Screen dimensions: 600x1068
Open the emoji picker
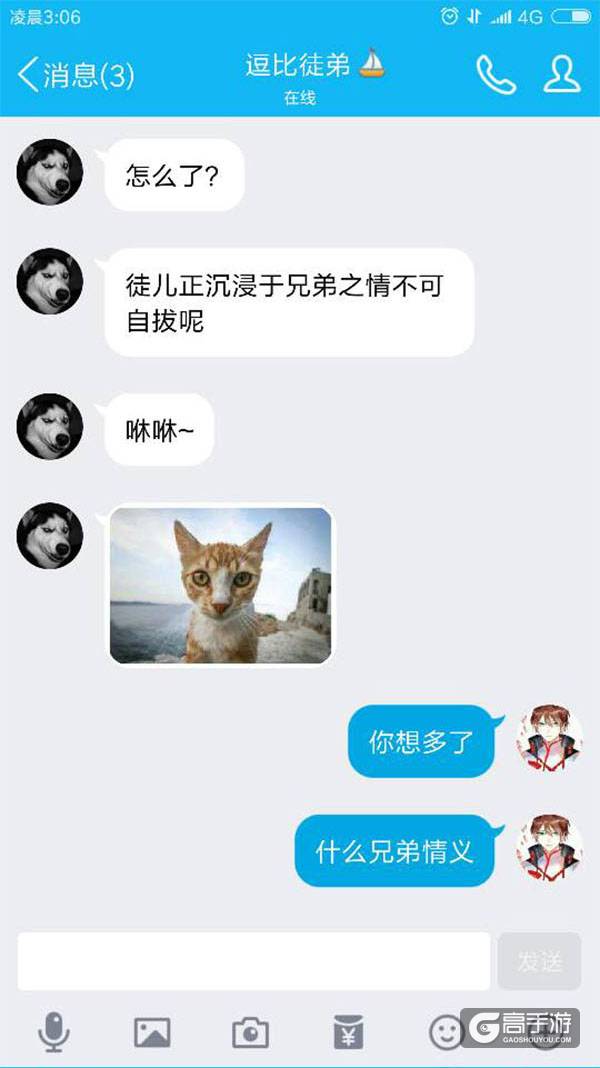click(x=446, y=1032)
